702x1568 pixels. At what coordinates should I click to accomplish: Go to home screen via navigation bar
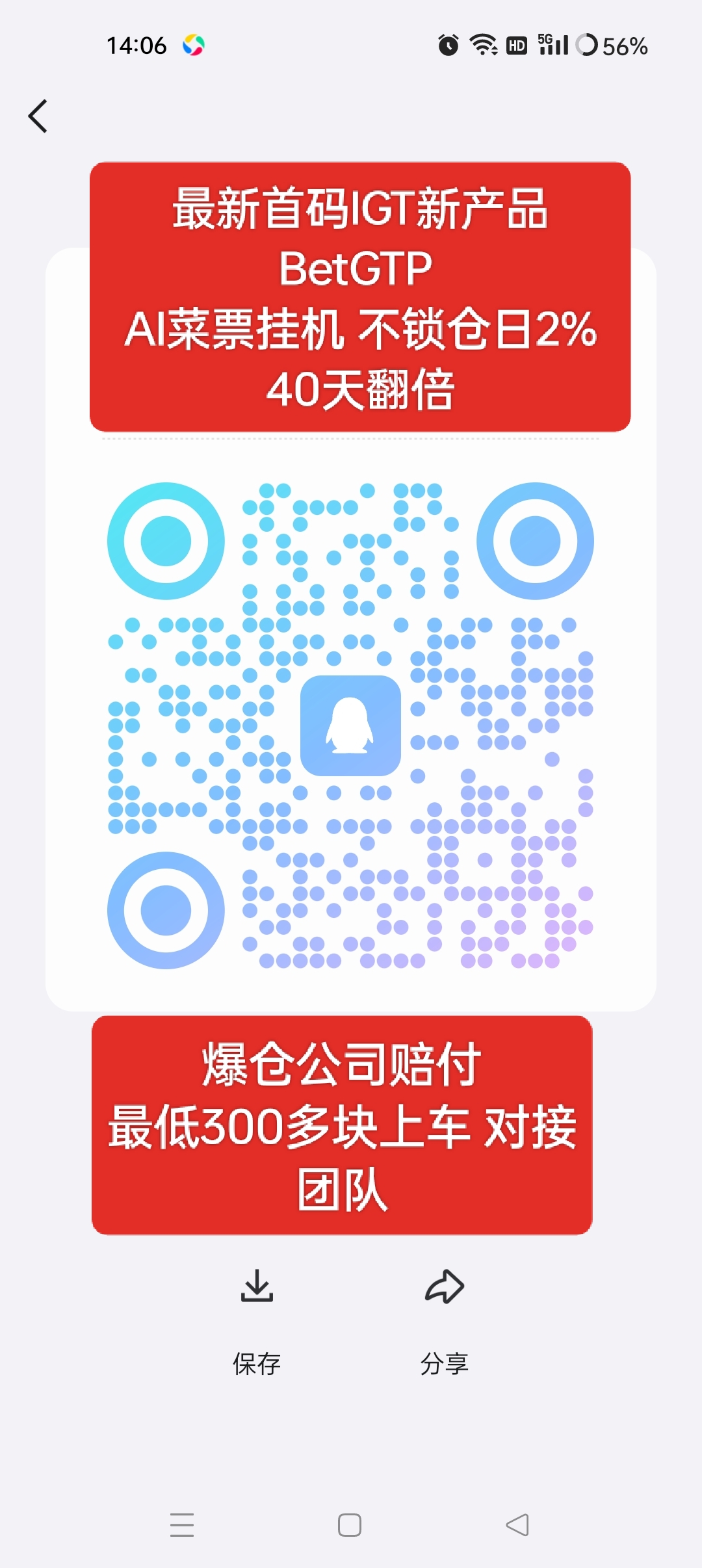(x=350, y=1524)
